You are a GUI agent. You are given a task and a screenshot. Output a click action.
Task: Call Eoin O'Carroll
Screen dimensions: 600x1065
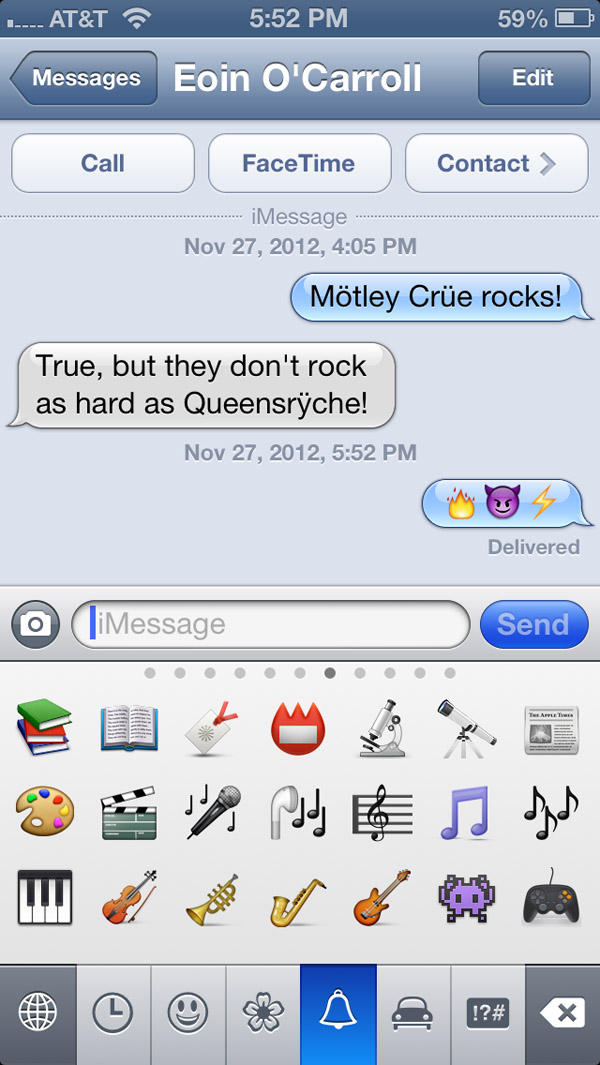pyautogui.click(x=103, y=163)
